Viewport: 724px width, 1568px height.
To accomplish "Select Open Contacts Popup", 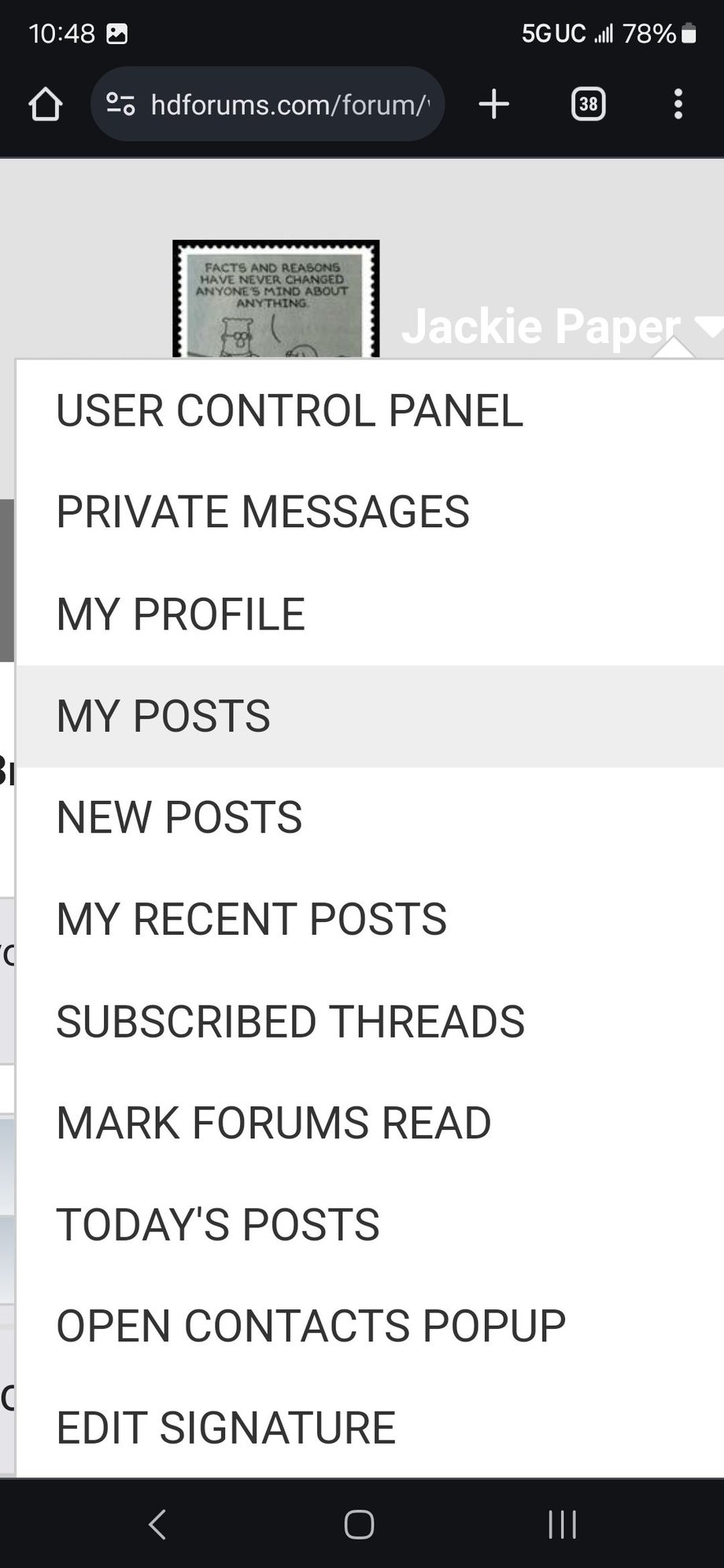I will click(311, 1326).
